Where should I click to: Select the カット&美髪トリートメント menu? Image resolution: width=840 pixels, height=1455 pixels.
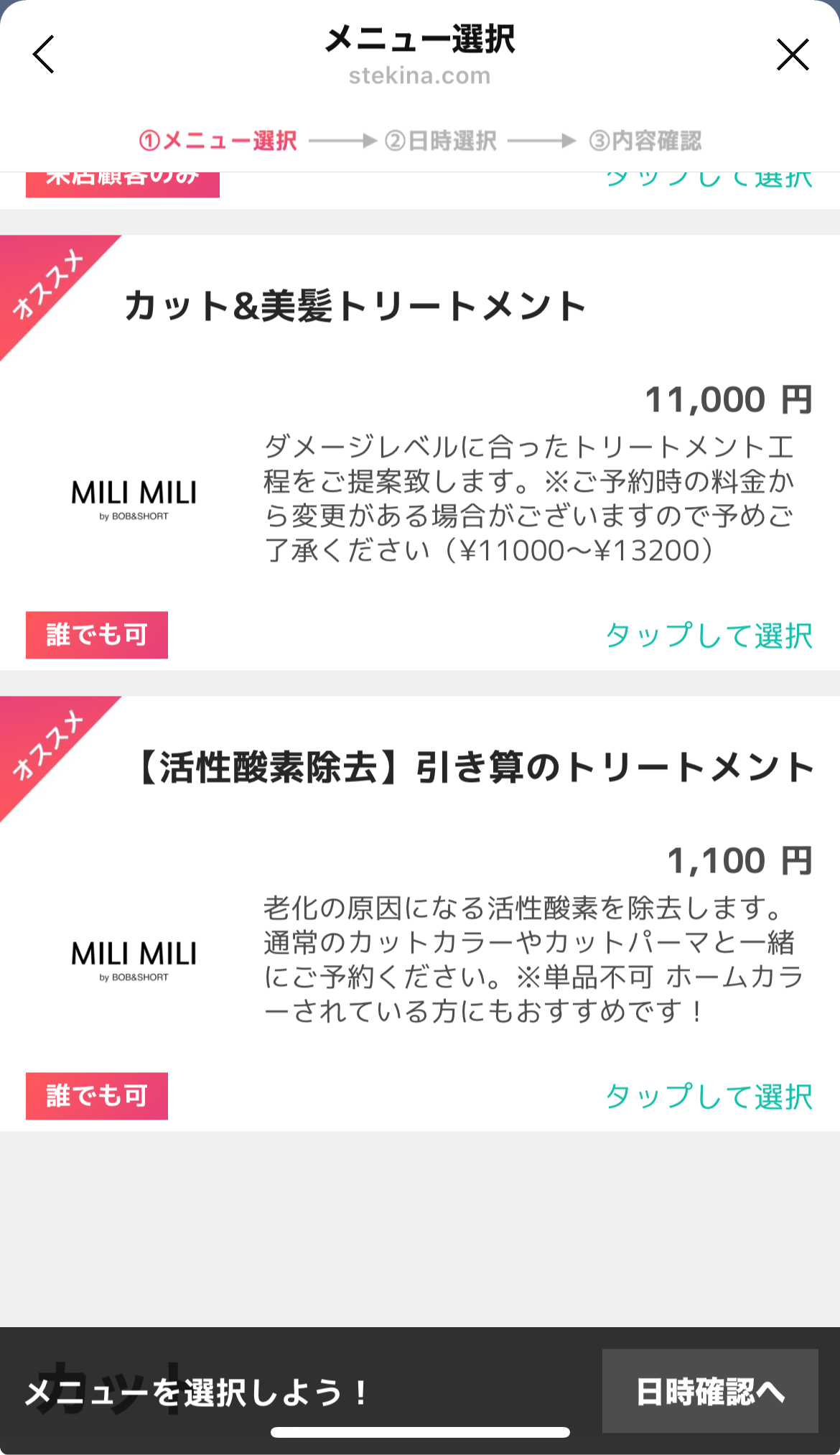(709, 636)
